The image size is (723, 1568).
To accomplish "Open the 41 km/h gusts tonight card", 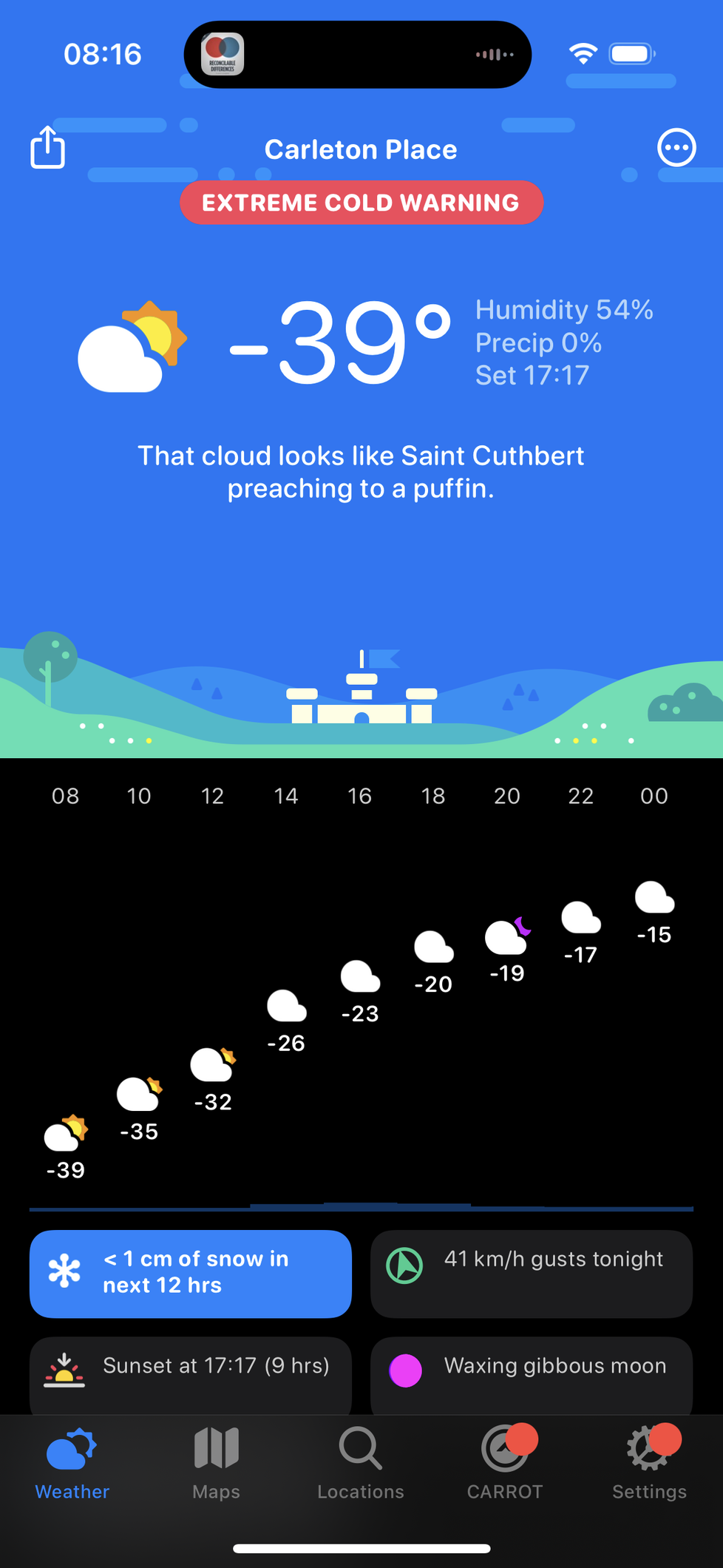I will [x=531, y=1273].
